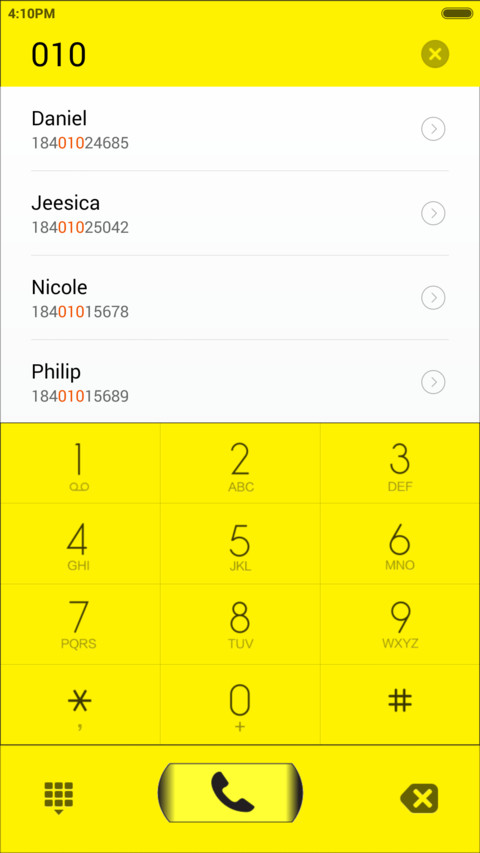
Task: Tap the 9 WXYZ key
Action: click(x=400, y=624)
